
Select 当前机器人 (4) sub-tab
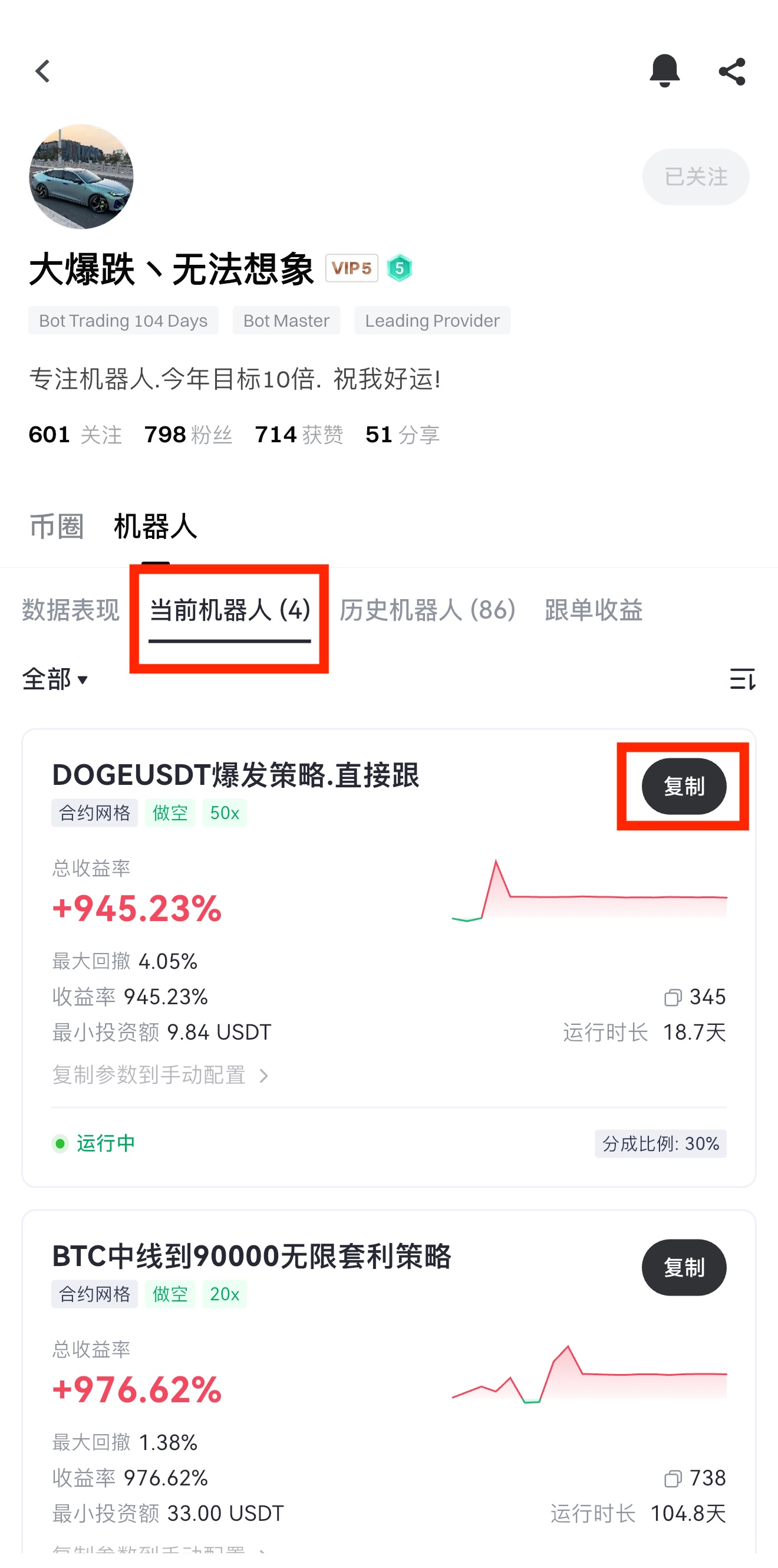pos(230,610)
